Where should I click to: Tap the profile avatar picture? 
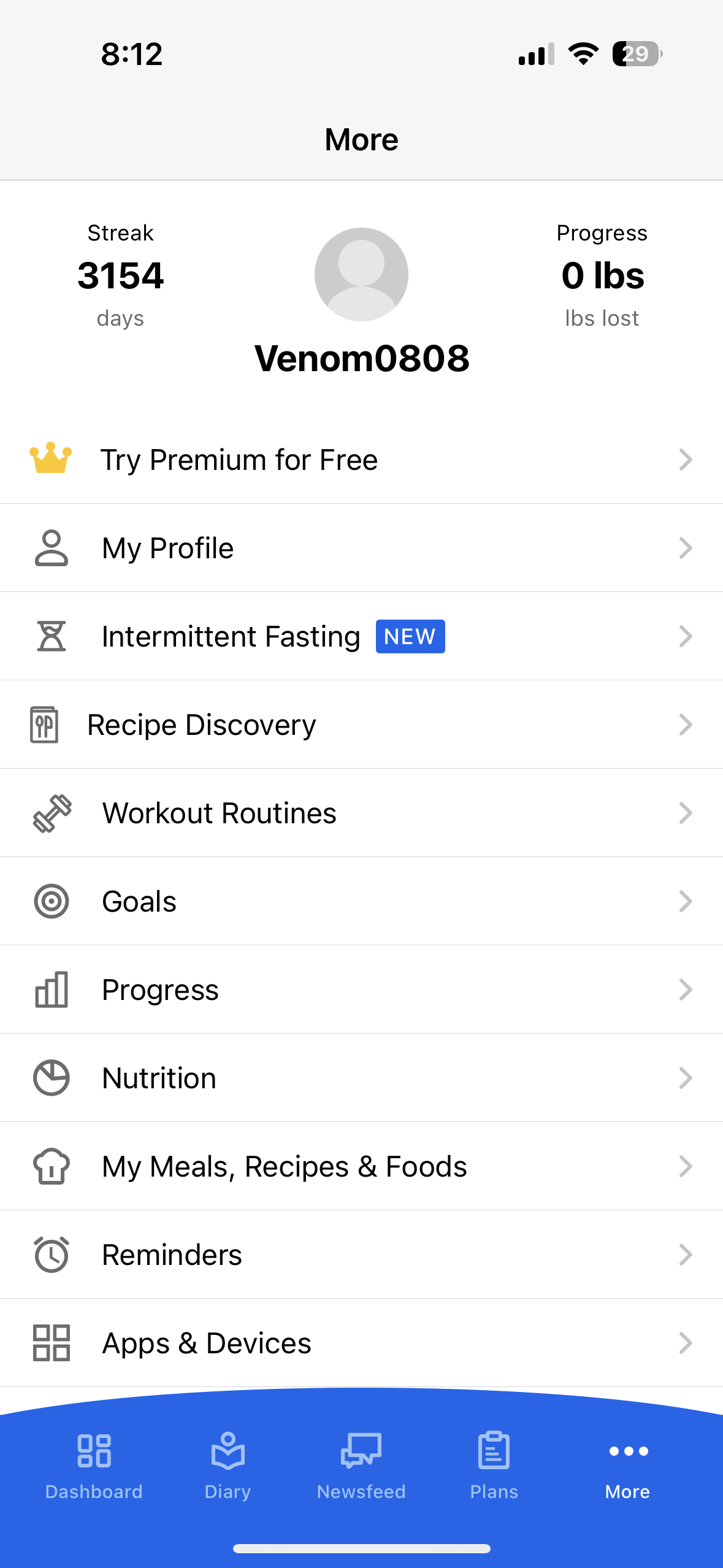pyautogui.click(x=361, y=274)
